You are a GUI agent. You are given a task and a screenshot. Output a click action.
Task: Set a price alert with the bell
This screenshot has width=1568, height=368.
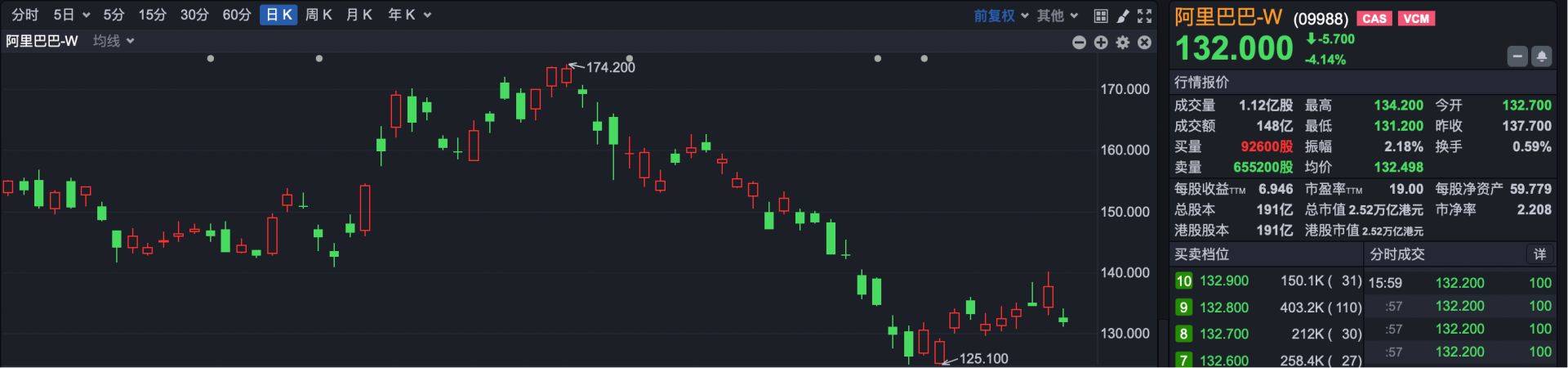1542,56
